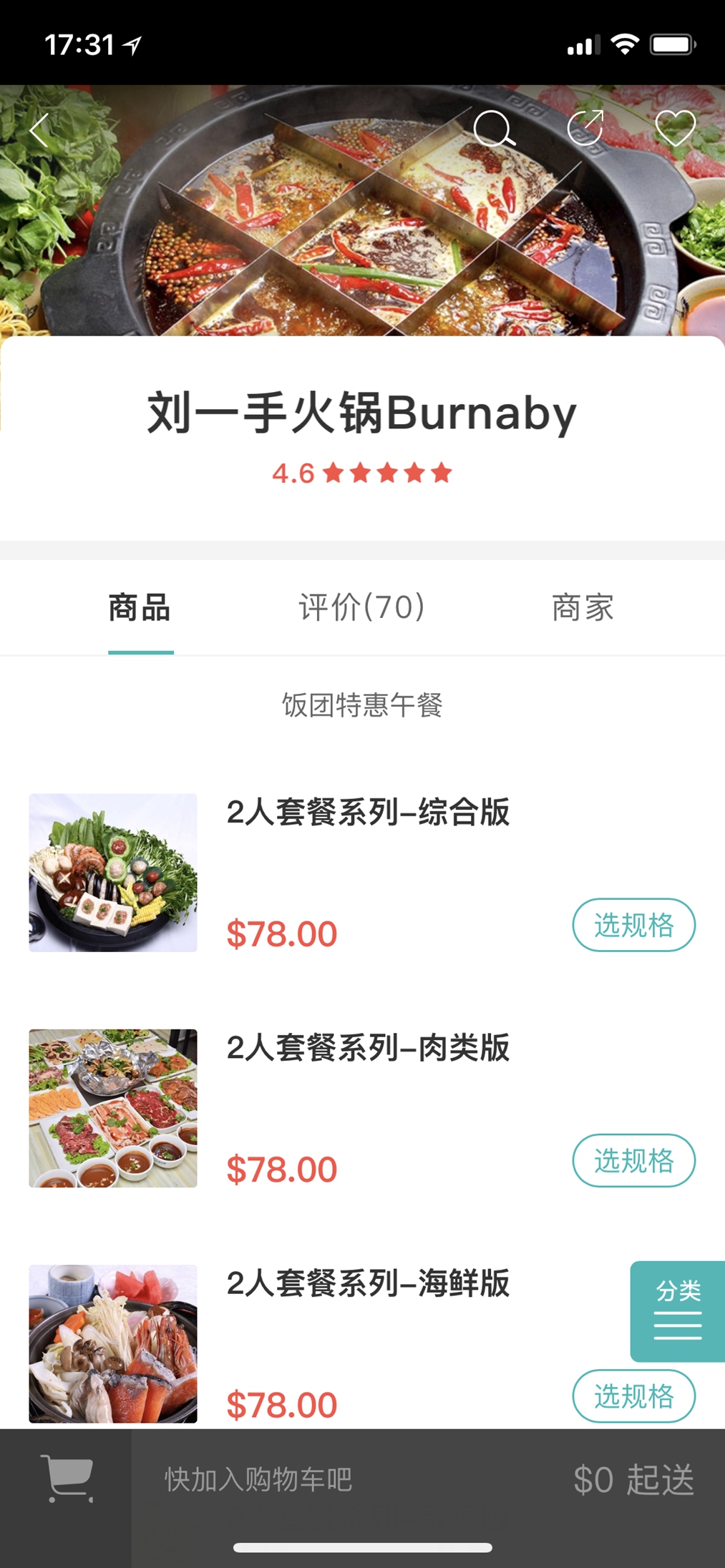Choose 选规格 for 2人套餐系列-肉类版
The width and height of the screenshot is (725, 1568).
[633, 1160]
